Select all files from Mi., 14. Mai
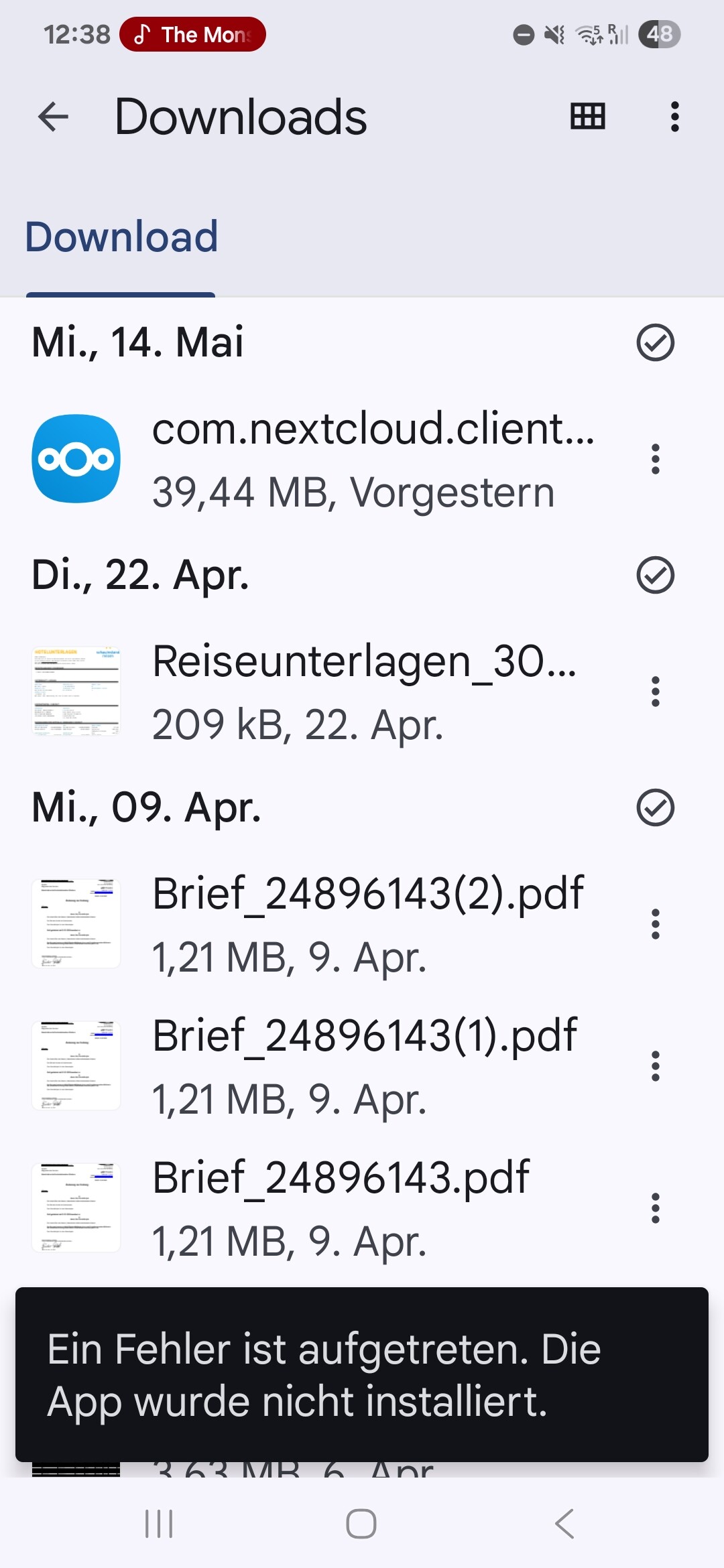Image resolution: width=724 pixels, height=1568 pixels. click(655, 342)
